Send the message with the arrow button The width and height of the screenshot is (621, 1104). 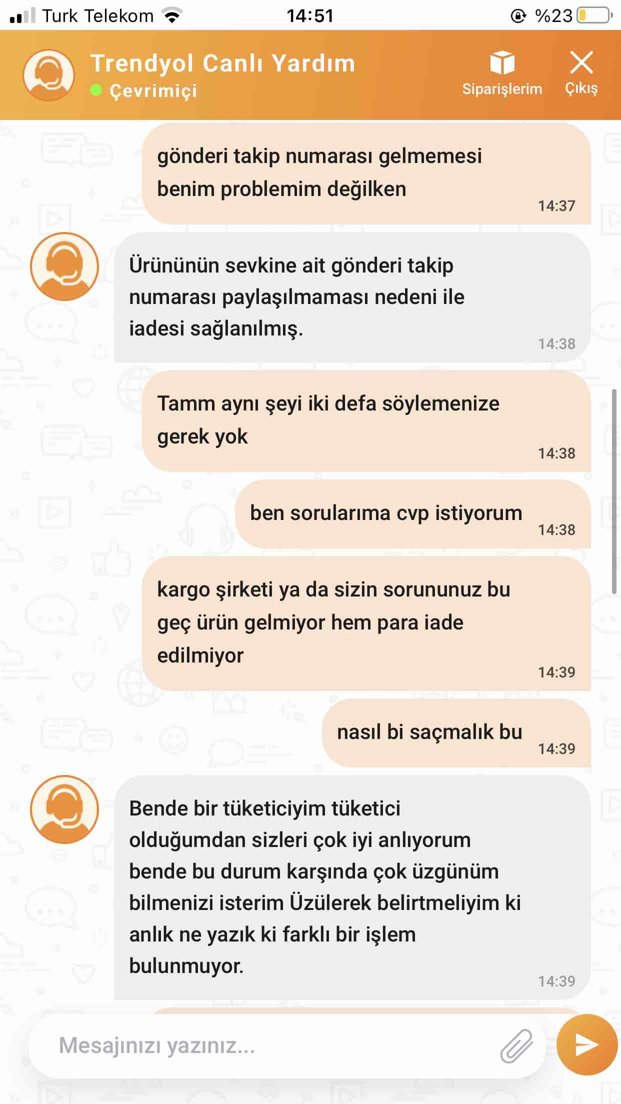(x=586, y=1046)
